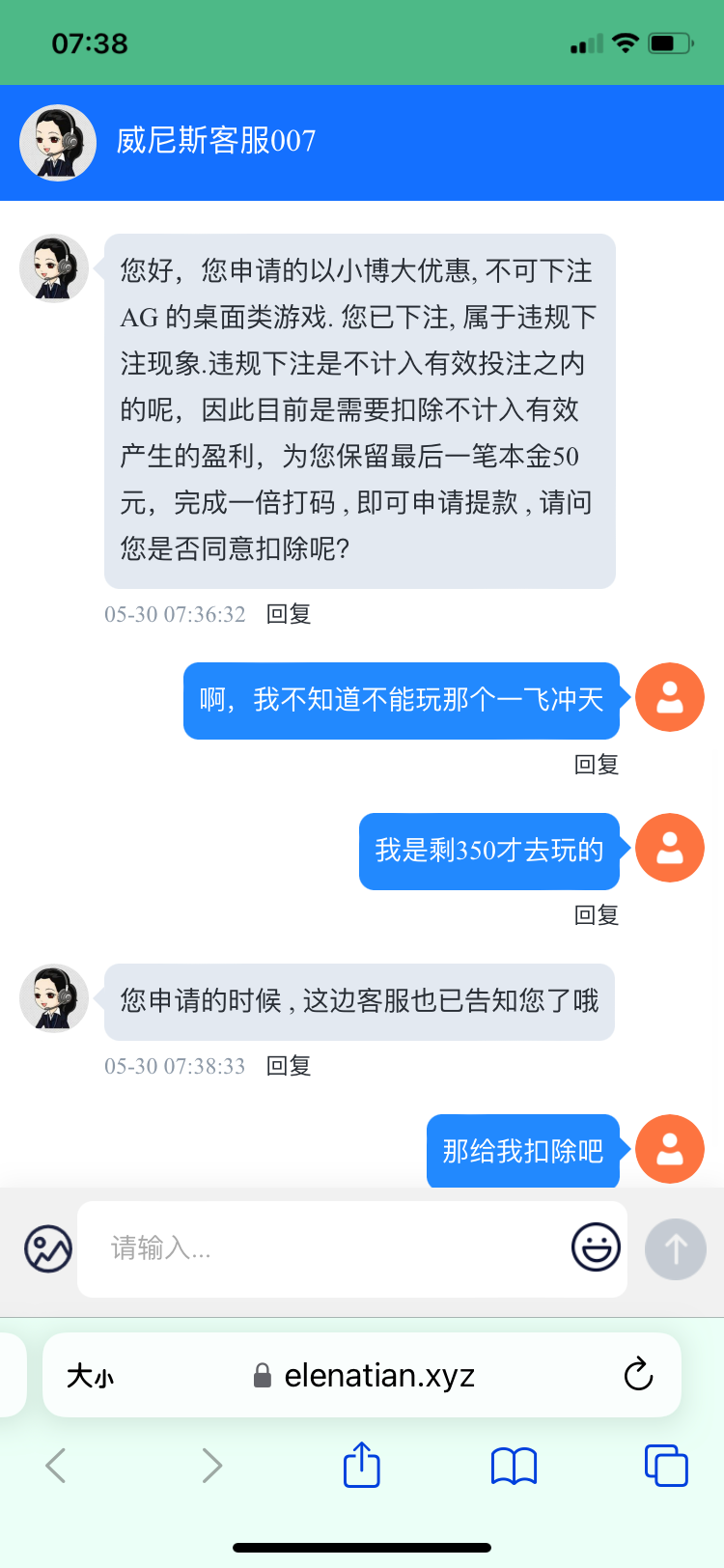
Task: Show all open browser tabs
Action: point(665,1465)
